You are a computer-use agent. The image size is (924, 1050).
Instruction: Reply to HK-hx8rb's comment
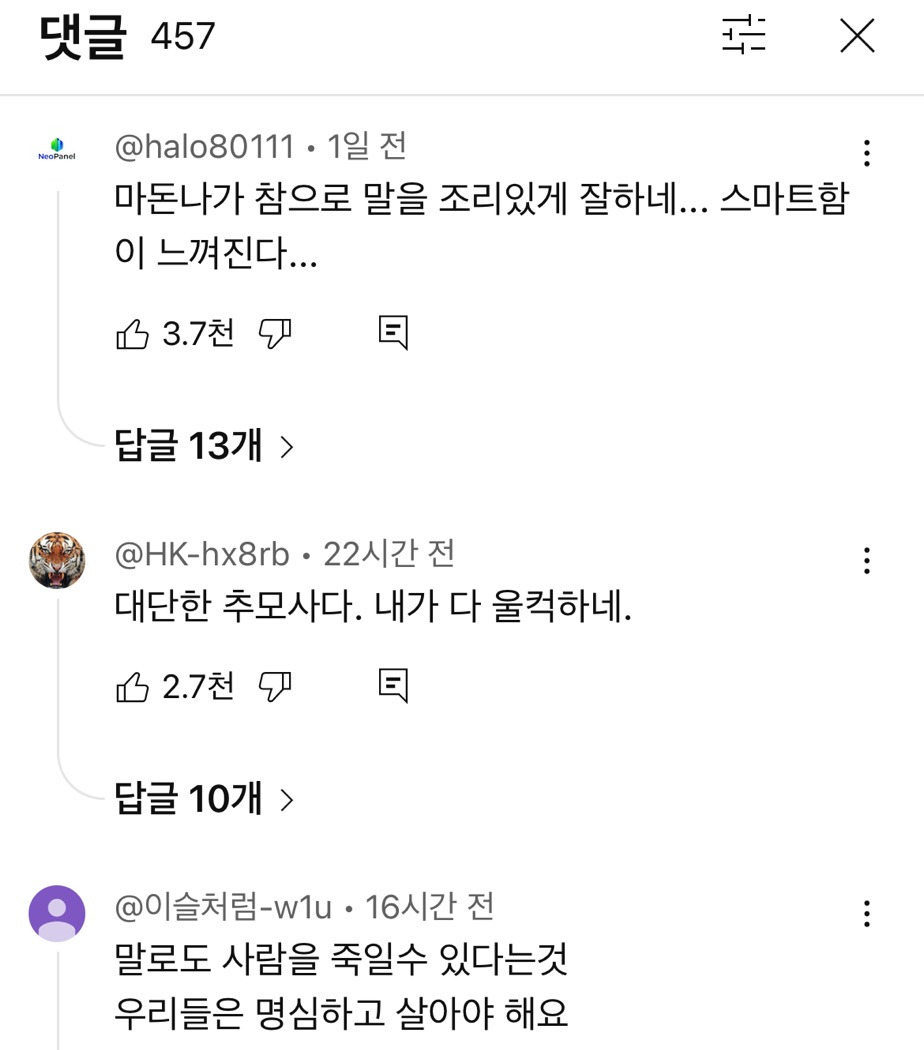tap(393, 686)
